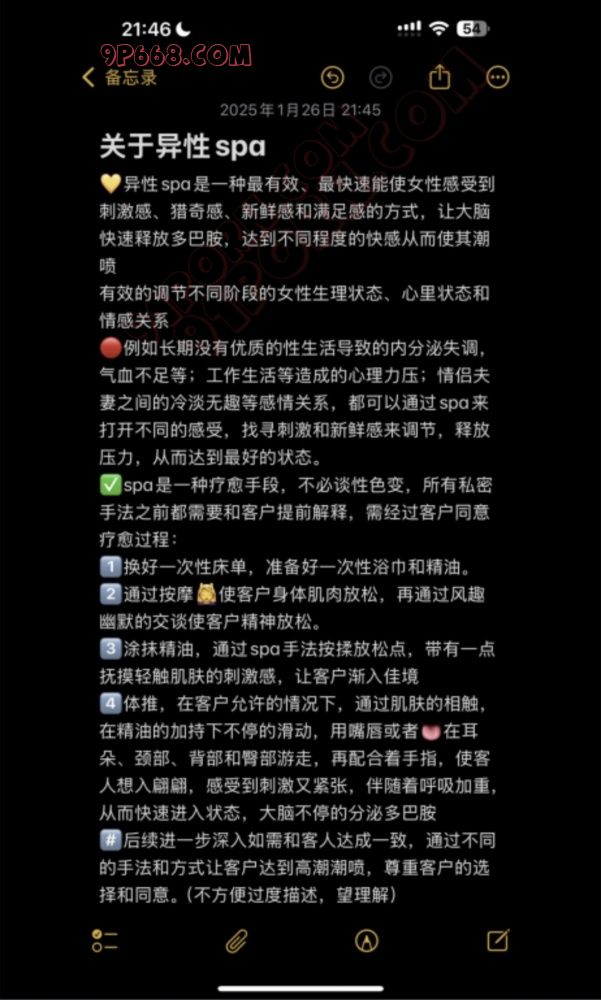Share this note
Viewport: 601px width, 1000px height.
439,77
